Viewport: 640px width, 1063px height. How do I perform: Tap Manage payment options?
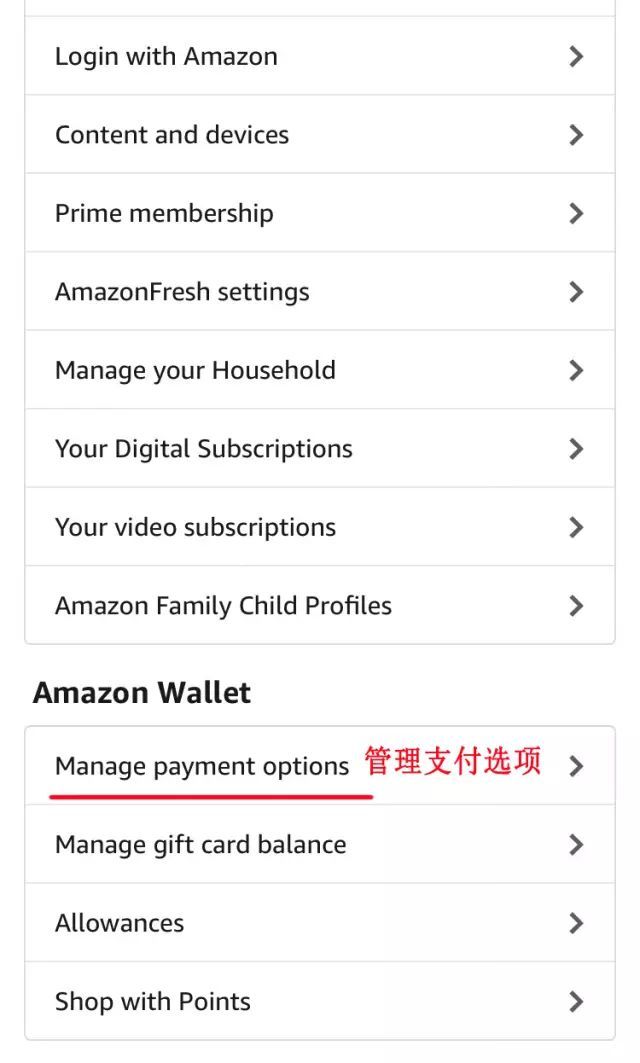point(320,766)
